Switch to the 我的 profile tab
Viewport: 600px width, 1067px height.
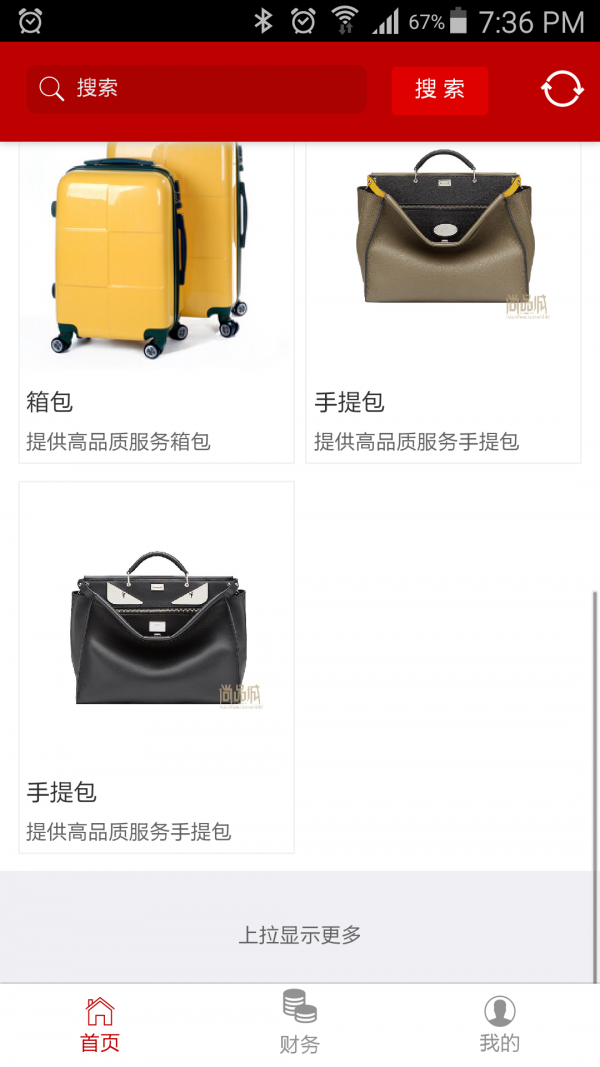click(499, 1025)
